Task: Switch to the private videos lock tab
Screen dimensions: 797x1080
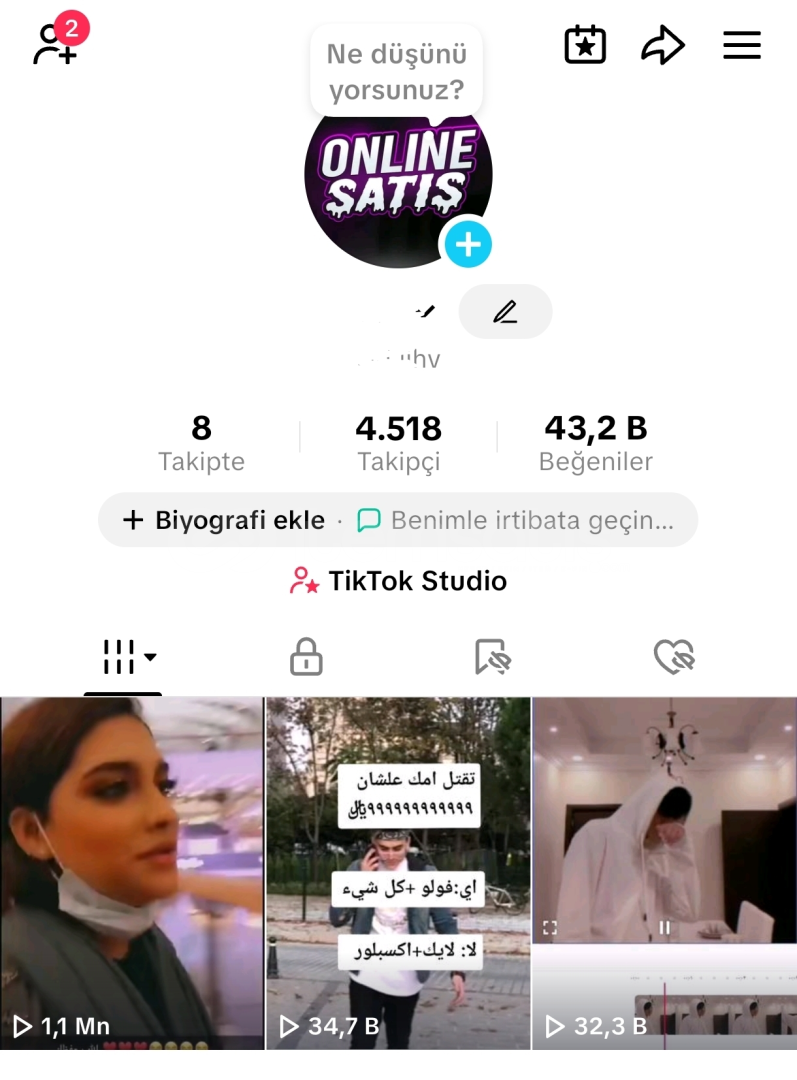Action: (x=305, y=657)
